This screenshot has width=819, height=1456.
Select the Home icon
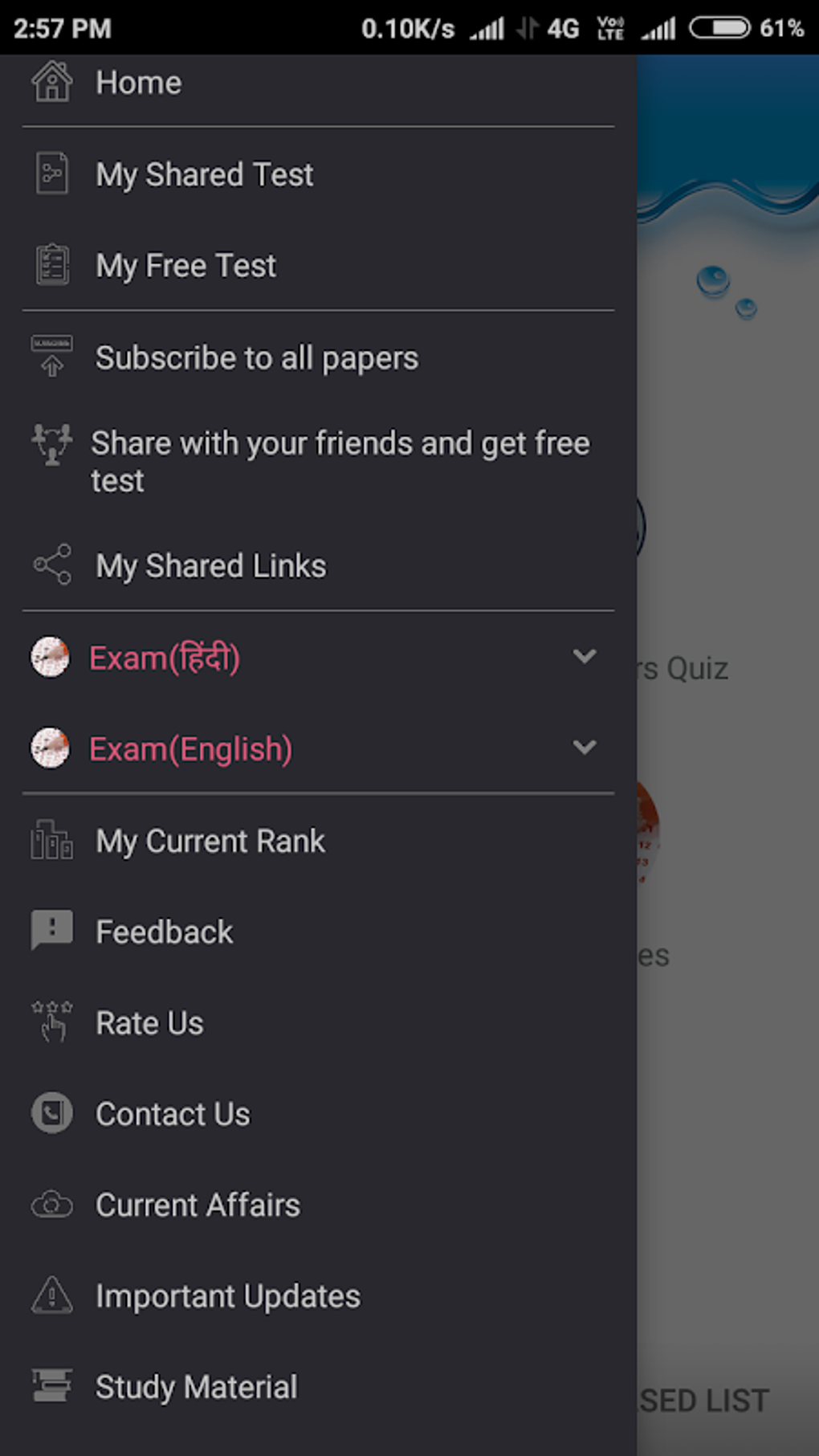(x=51, y=81)
